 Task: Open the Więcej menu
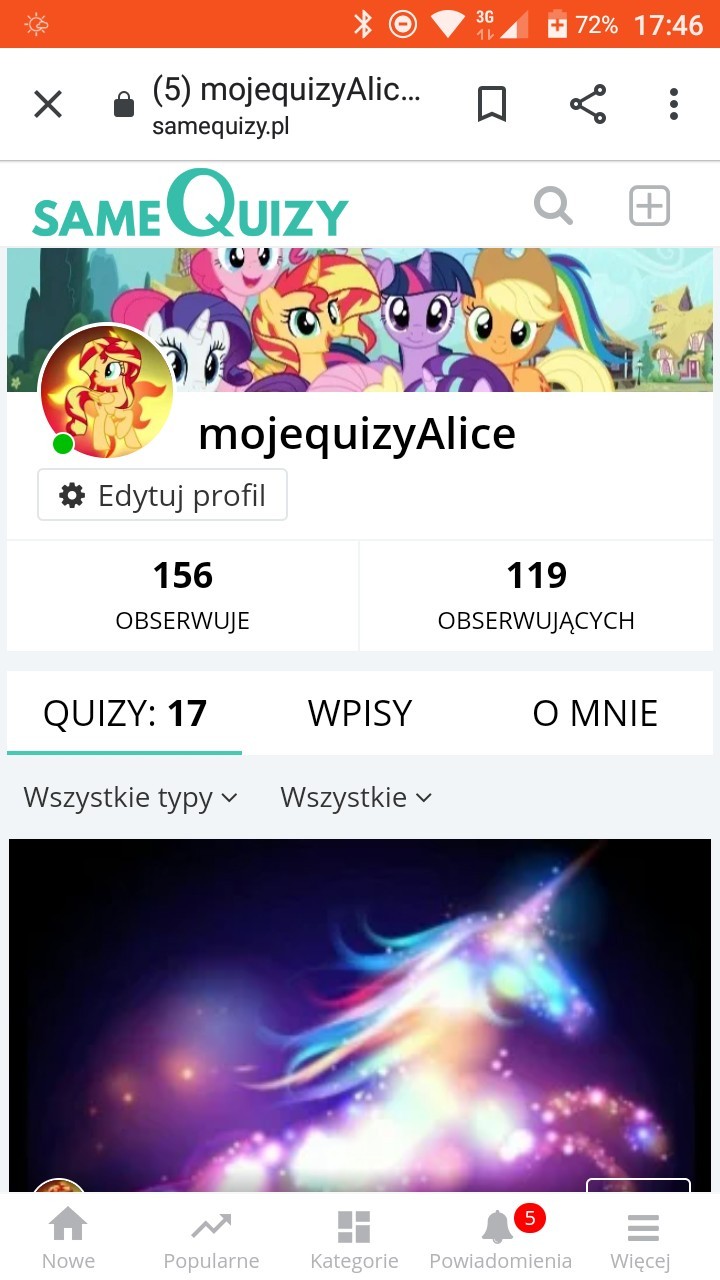pos(641,1238)
